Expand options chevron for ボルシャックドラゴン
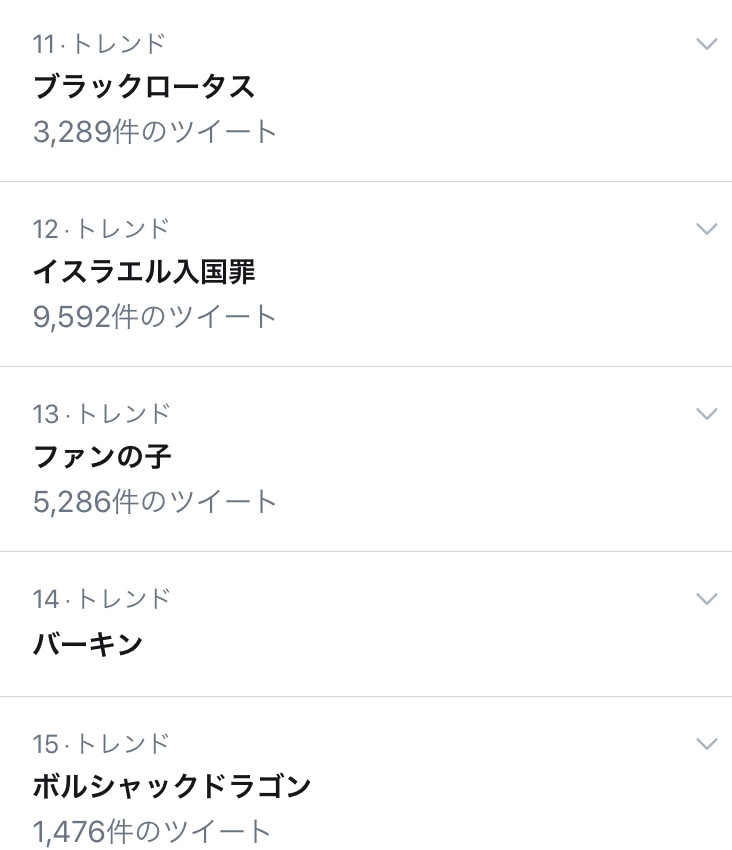The width and height of the screenshot is (732, 850). click(x=707, y=744)
